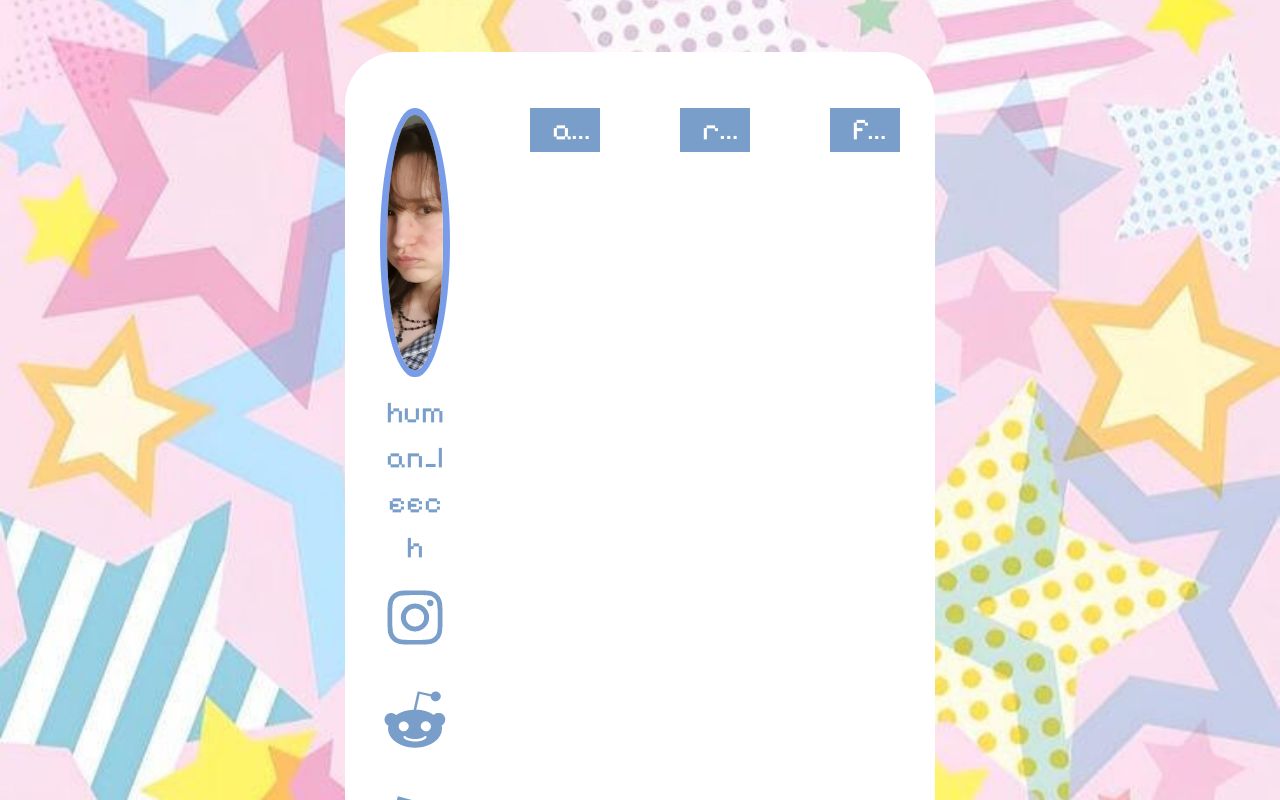Select the button starting with "r"
The height and width of the screenshot is (800, 1280).
(x=715, y=130)
